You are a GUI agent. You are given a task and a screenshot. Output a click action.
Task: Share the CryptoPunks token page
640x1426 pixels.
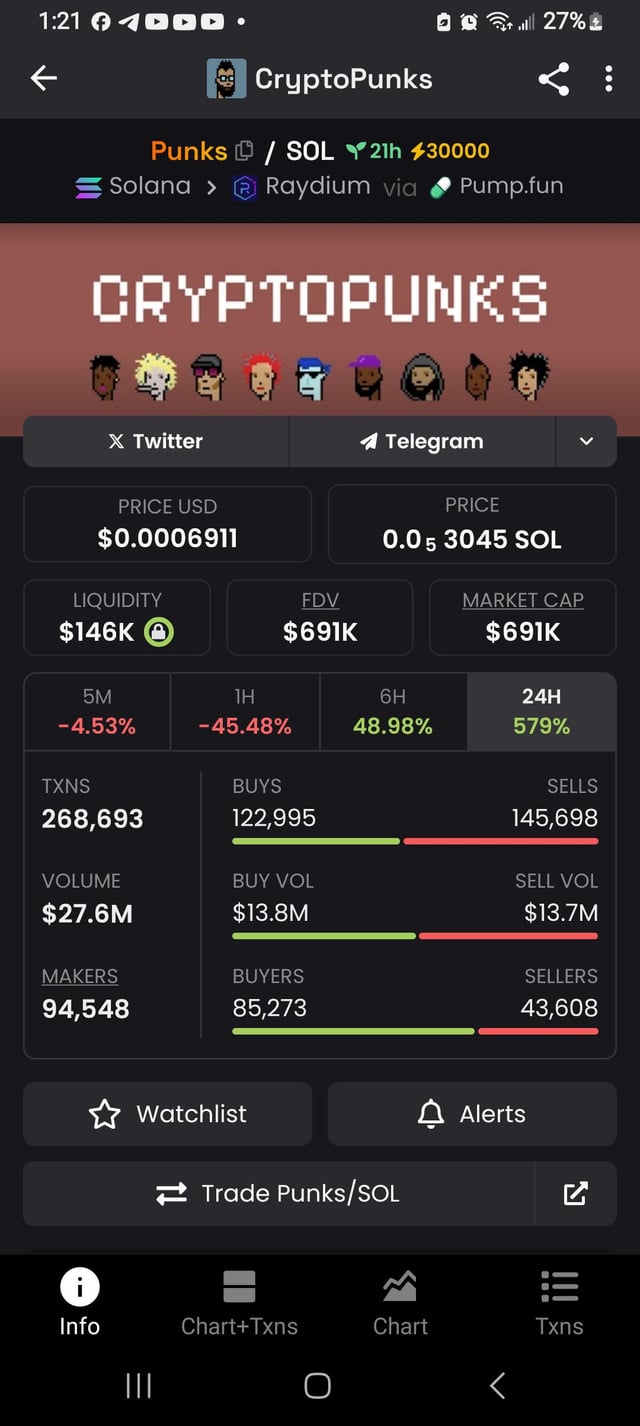[553, 79]
